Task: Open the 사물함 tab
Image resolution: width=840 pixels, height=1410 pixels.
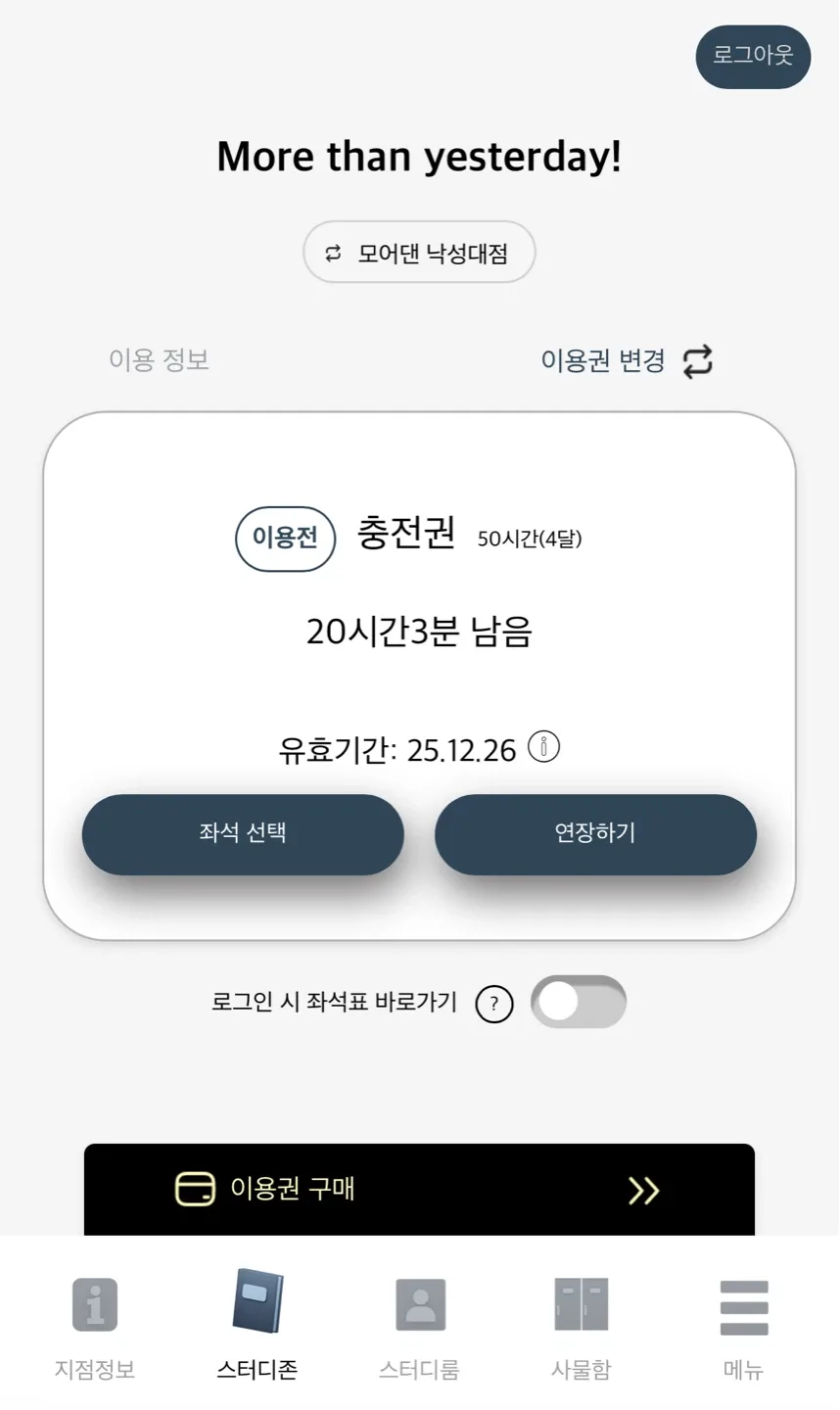Action: click(581, 1327)
